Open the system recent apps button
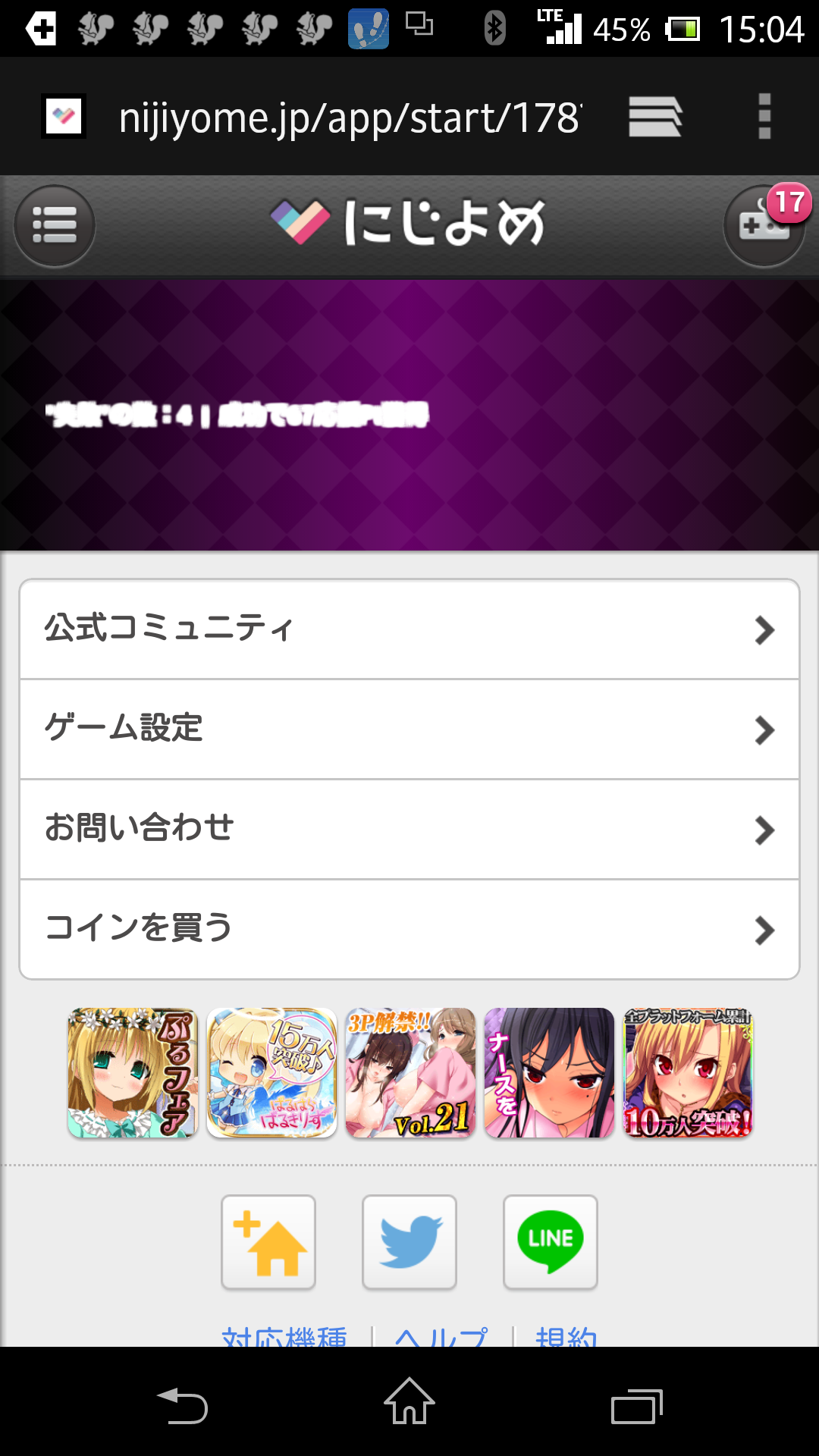 636,1405
